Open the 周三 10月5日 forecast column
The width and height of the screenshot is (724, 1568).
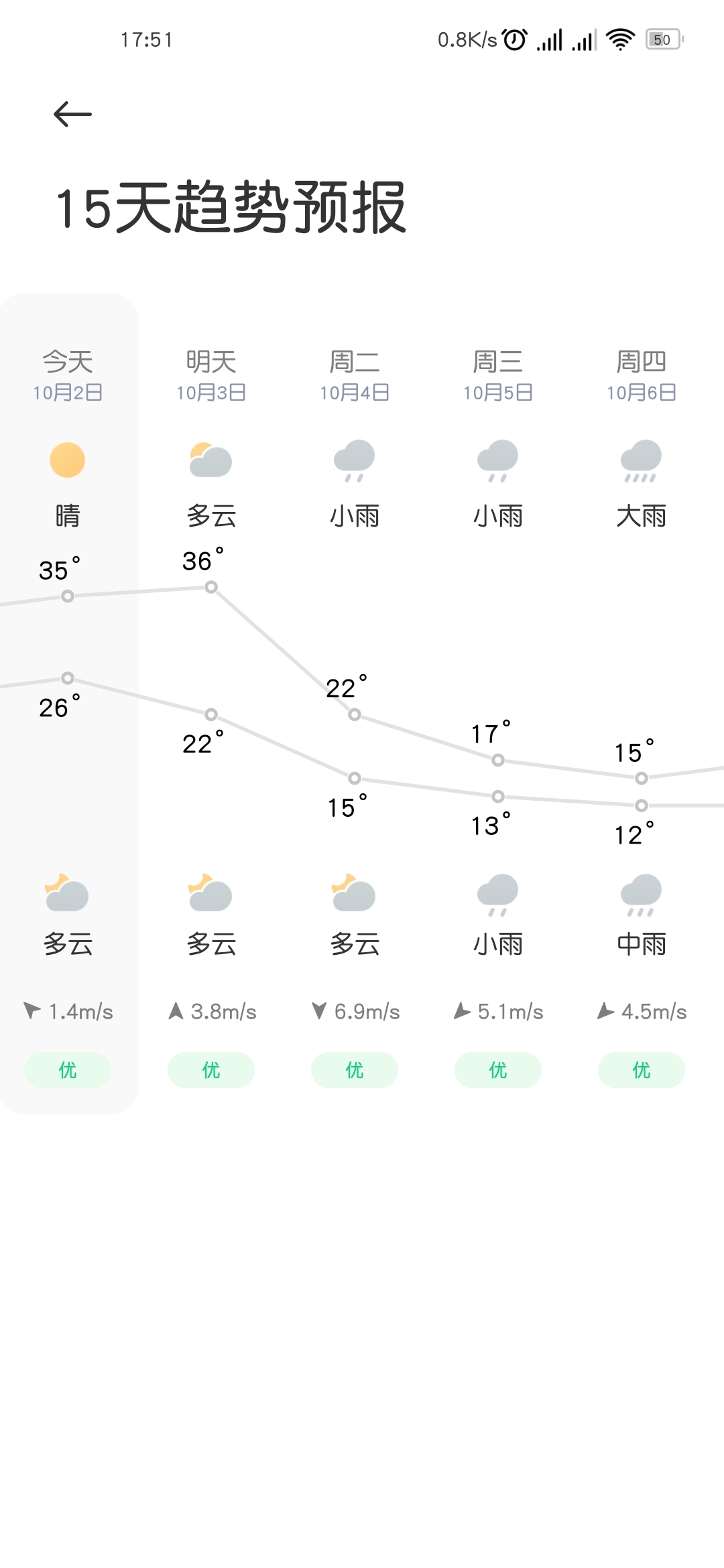point(498,704)
